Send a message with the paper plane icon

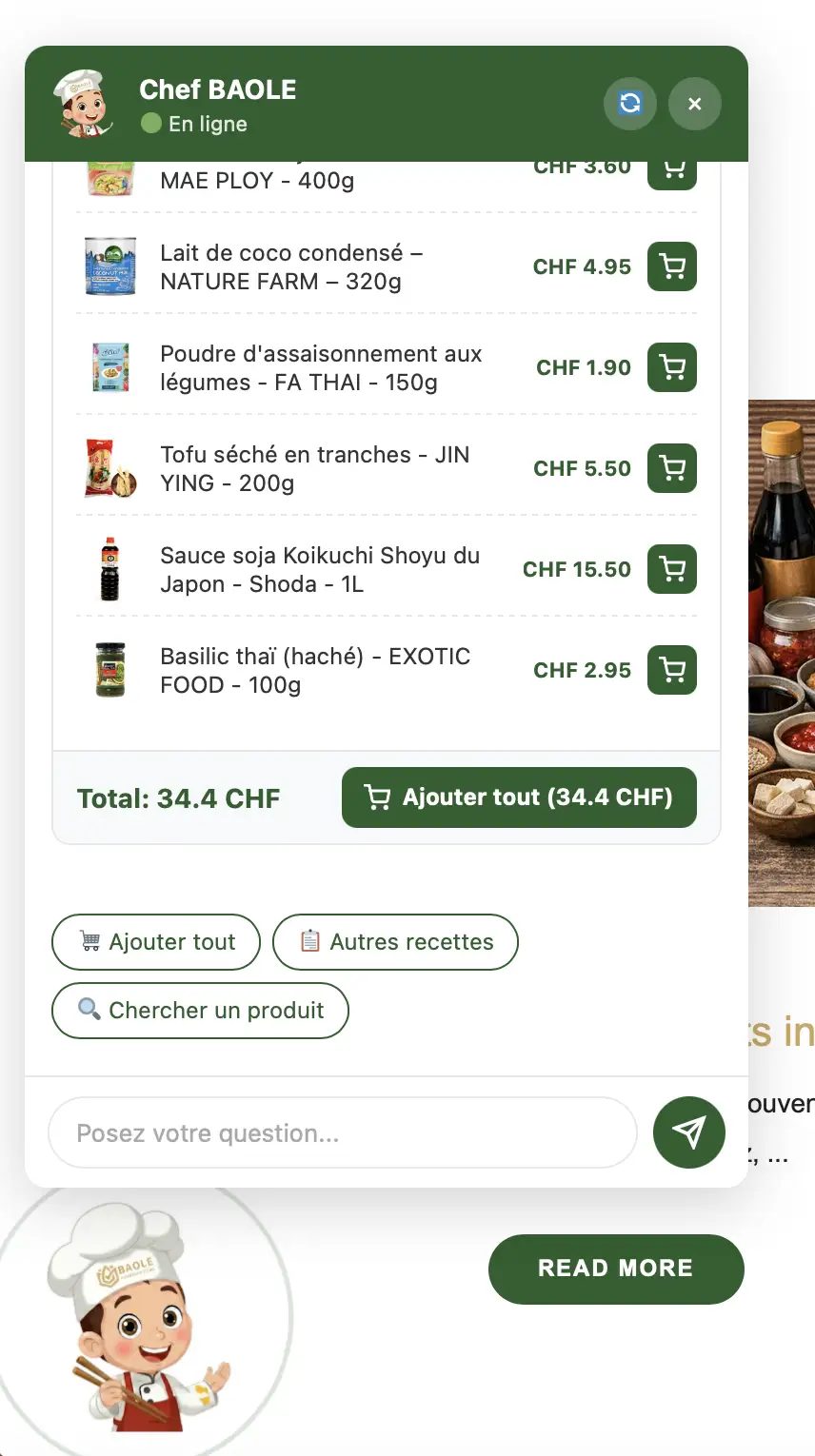[x=689, y=1132]
